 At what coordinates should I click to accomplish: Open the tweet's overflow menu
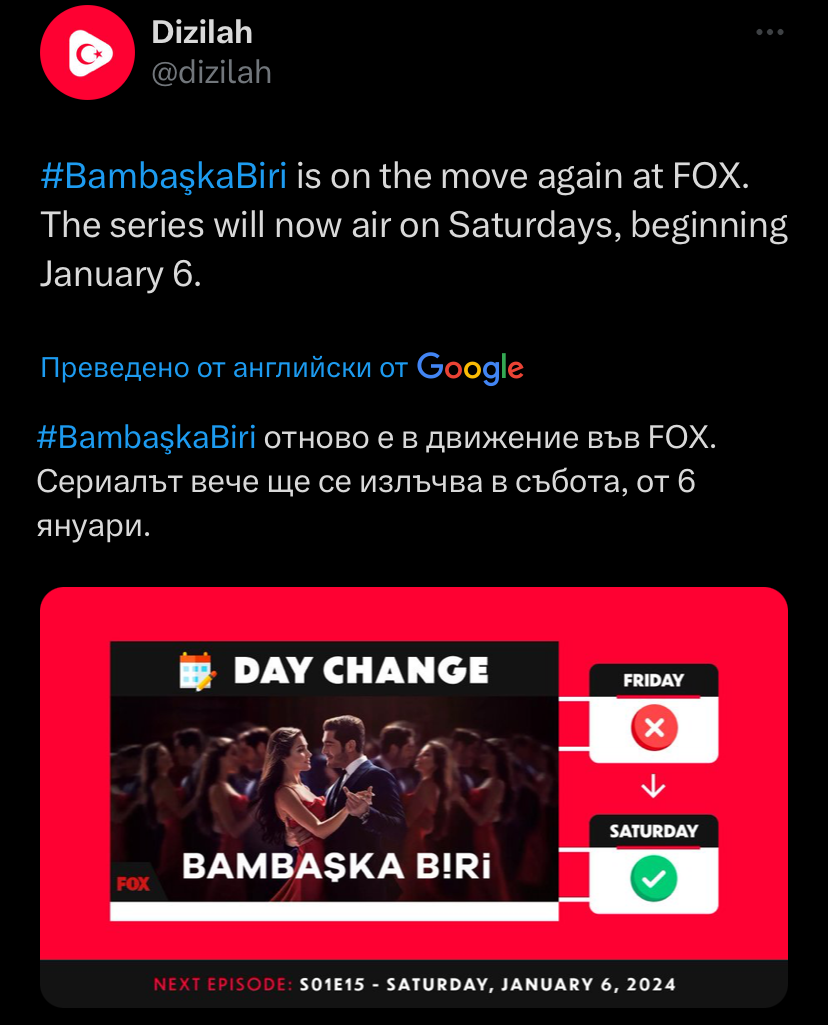tap(769, 33)
